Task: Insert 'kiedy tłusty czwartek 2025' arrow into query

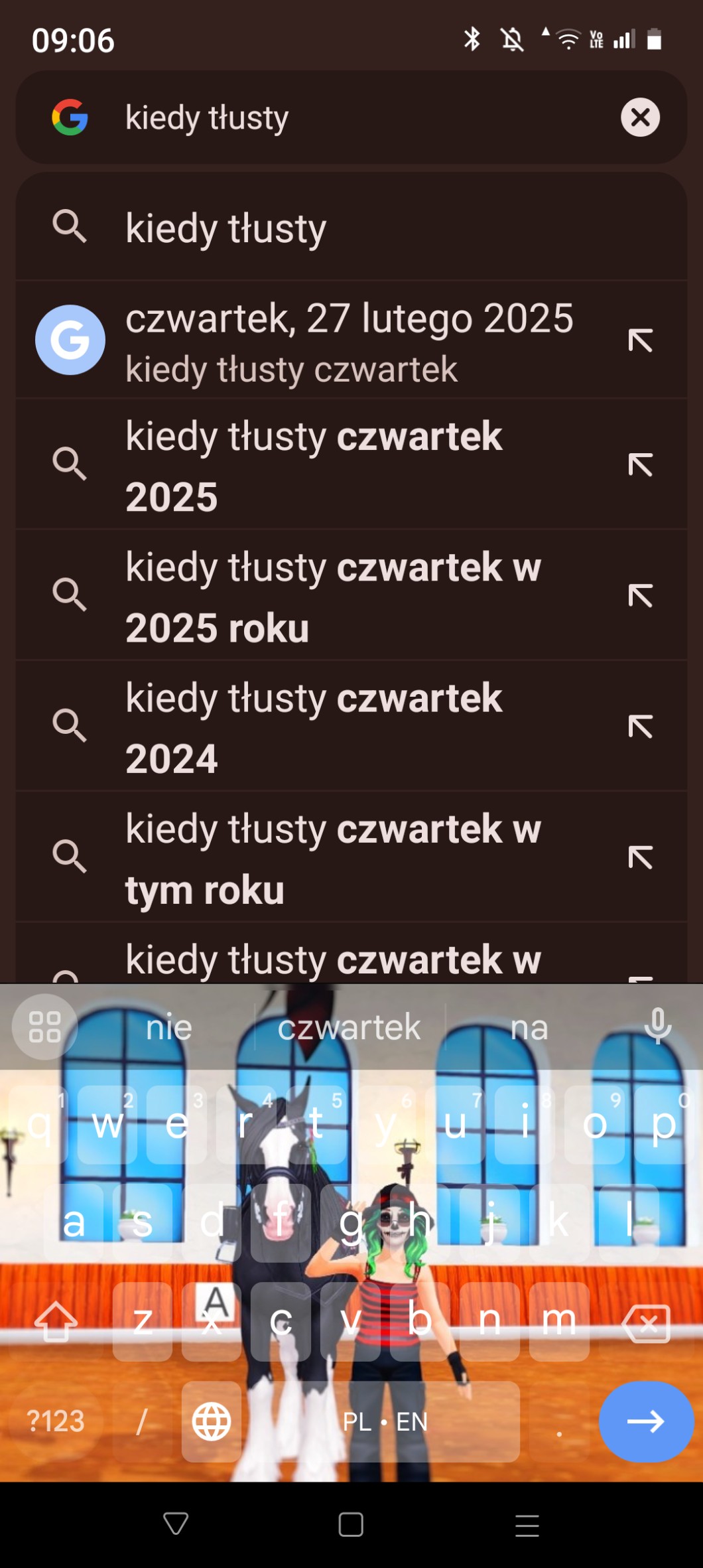Action: 640,464
